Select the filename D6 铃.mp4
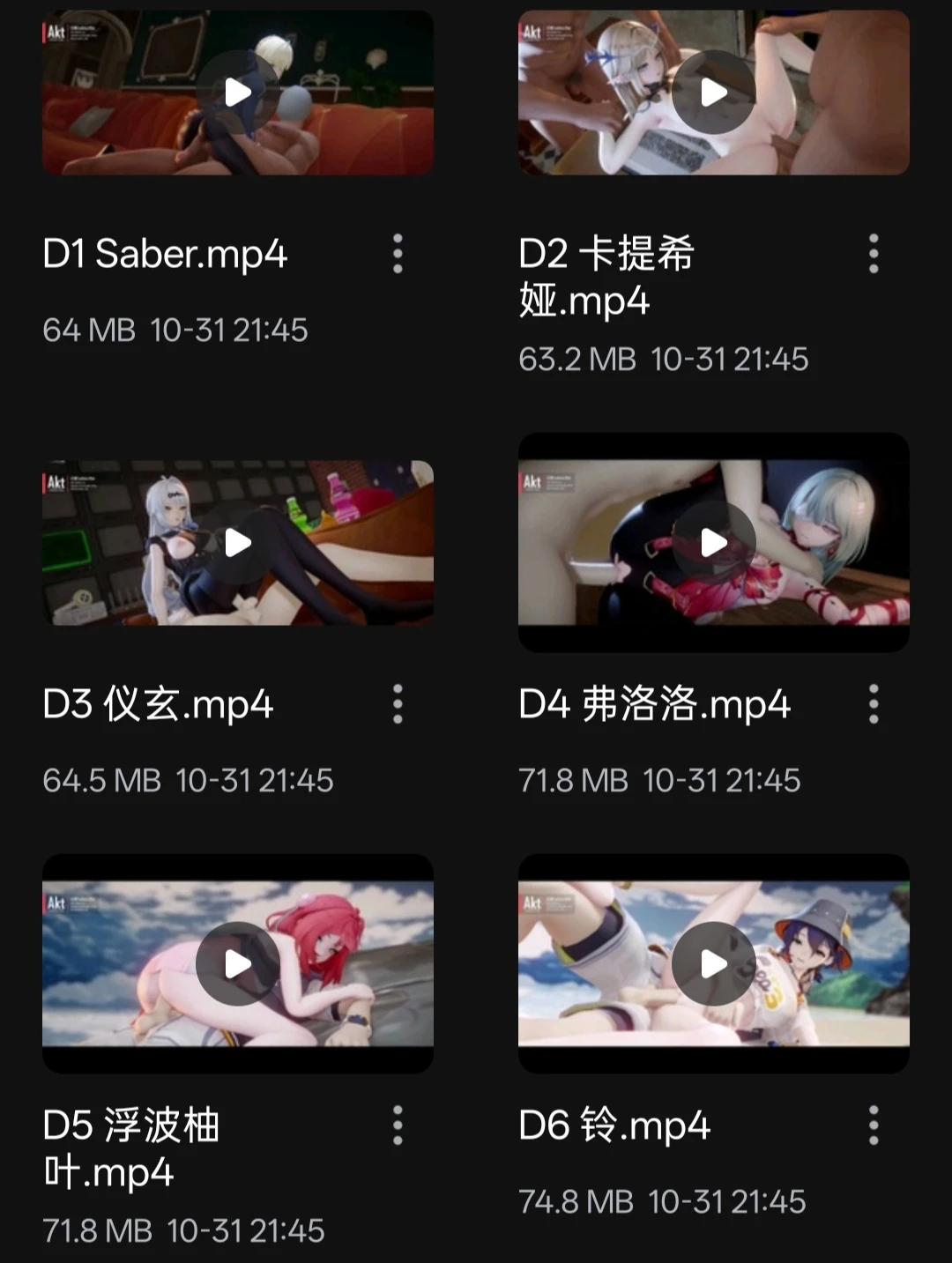This screenshot has height=1263, width=952. point(614,1125)
